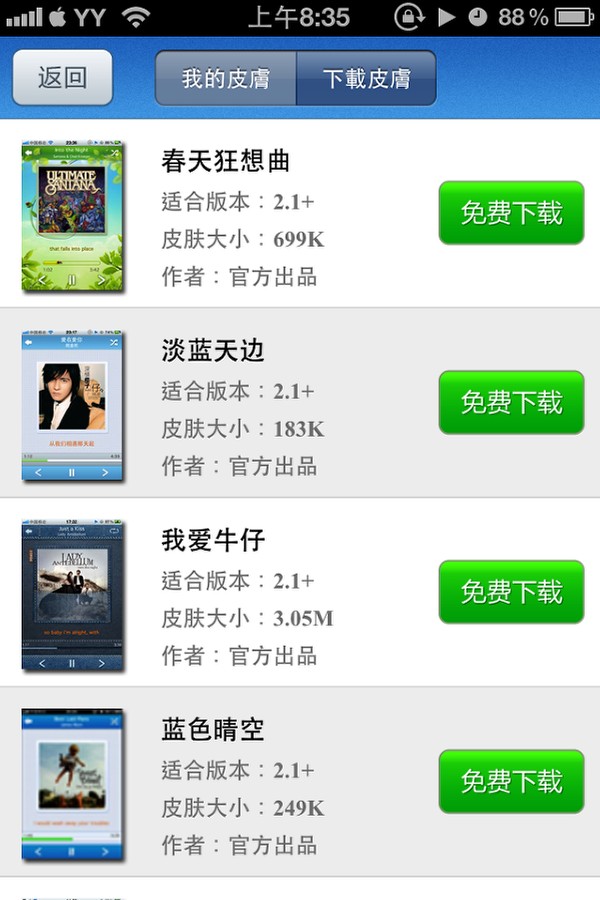Image resolution: width=600 pixels, height=900 pixels.
Task: Open the 我爱牛仔 skin preview
Action: pos(72,595)
